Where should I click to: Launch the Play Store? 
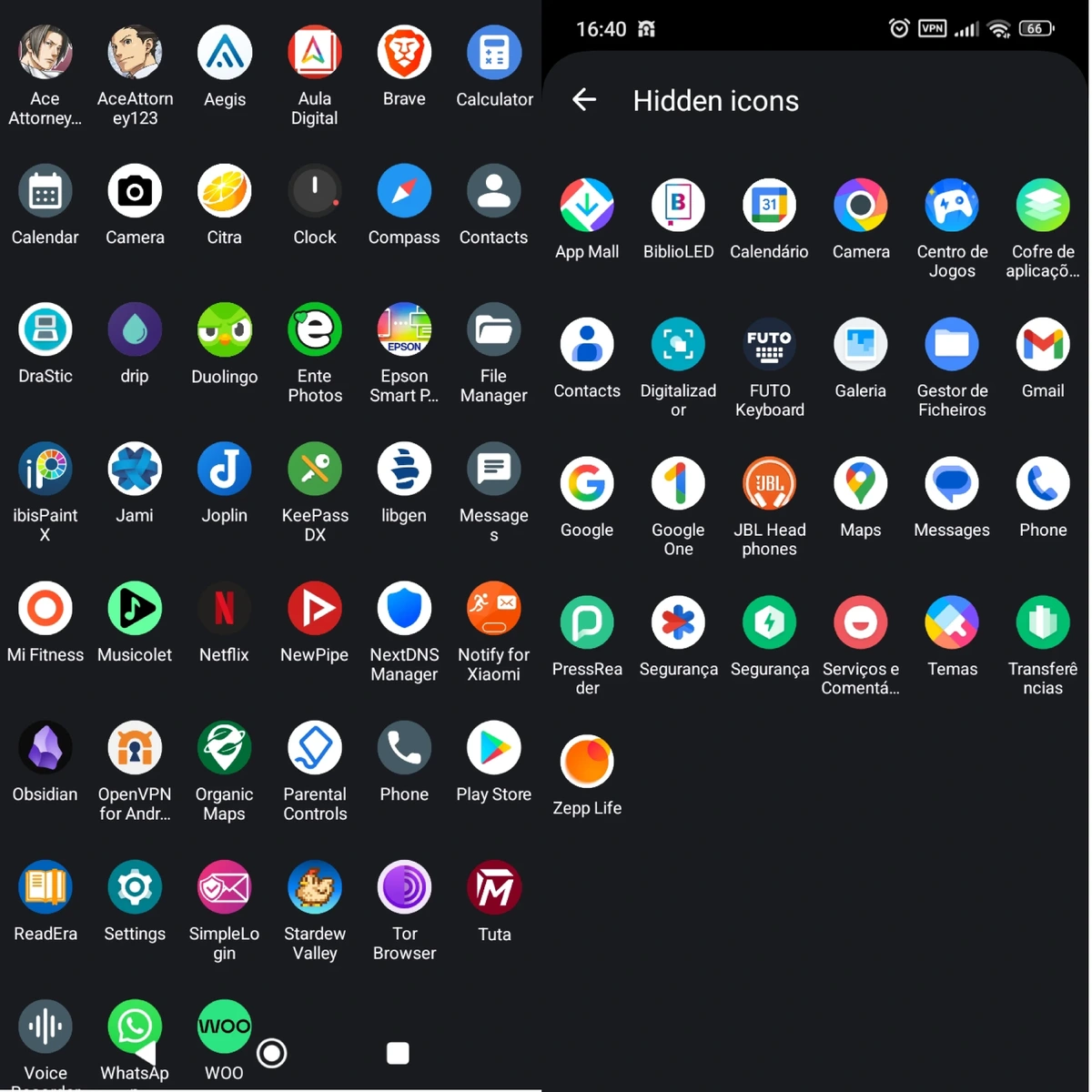(x=494, y=748)
